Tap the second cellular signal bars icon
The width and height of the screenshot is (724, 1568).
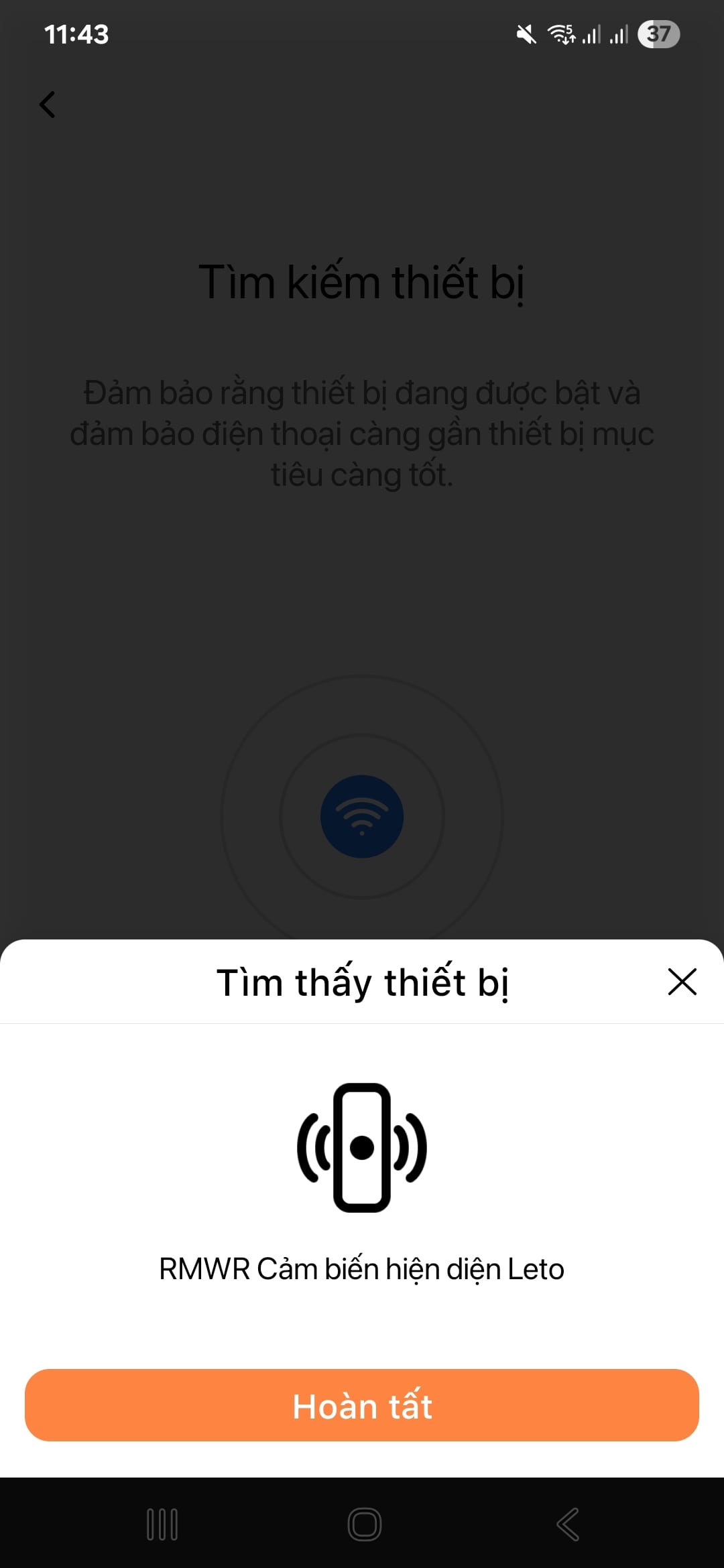point(618,34)
